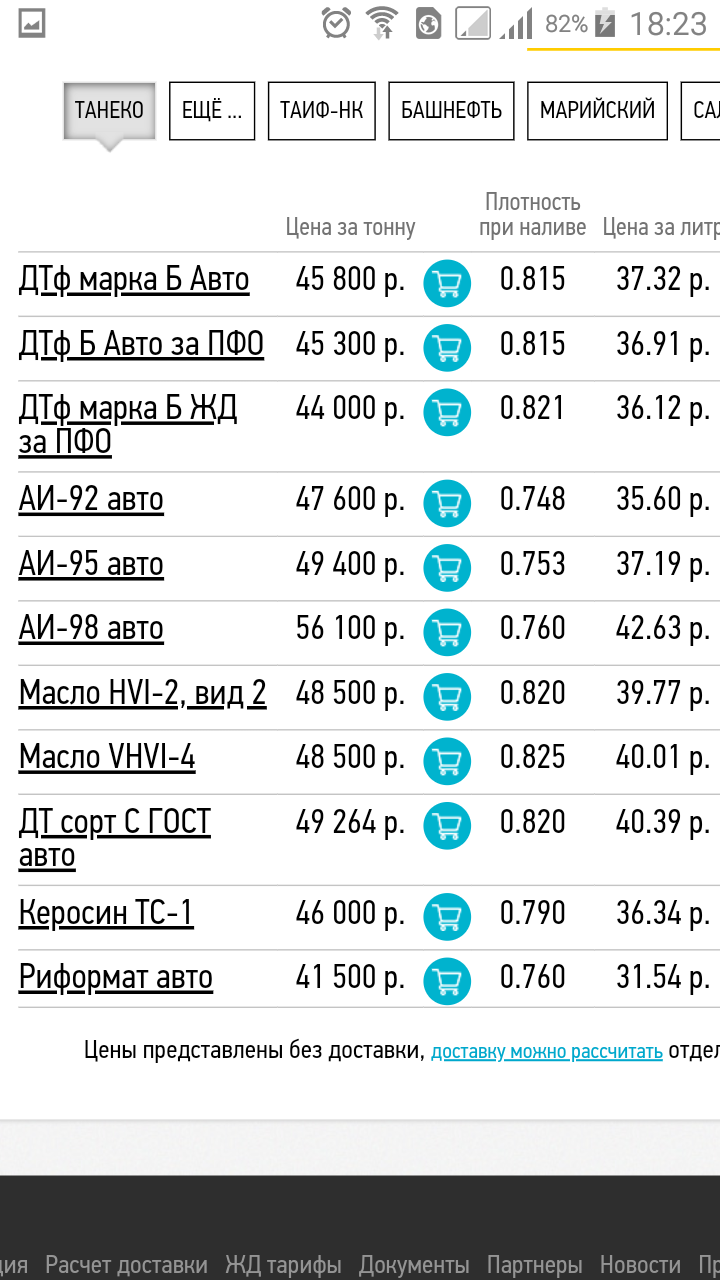Open ДТ сорт С ГОСТ авто

115,839
